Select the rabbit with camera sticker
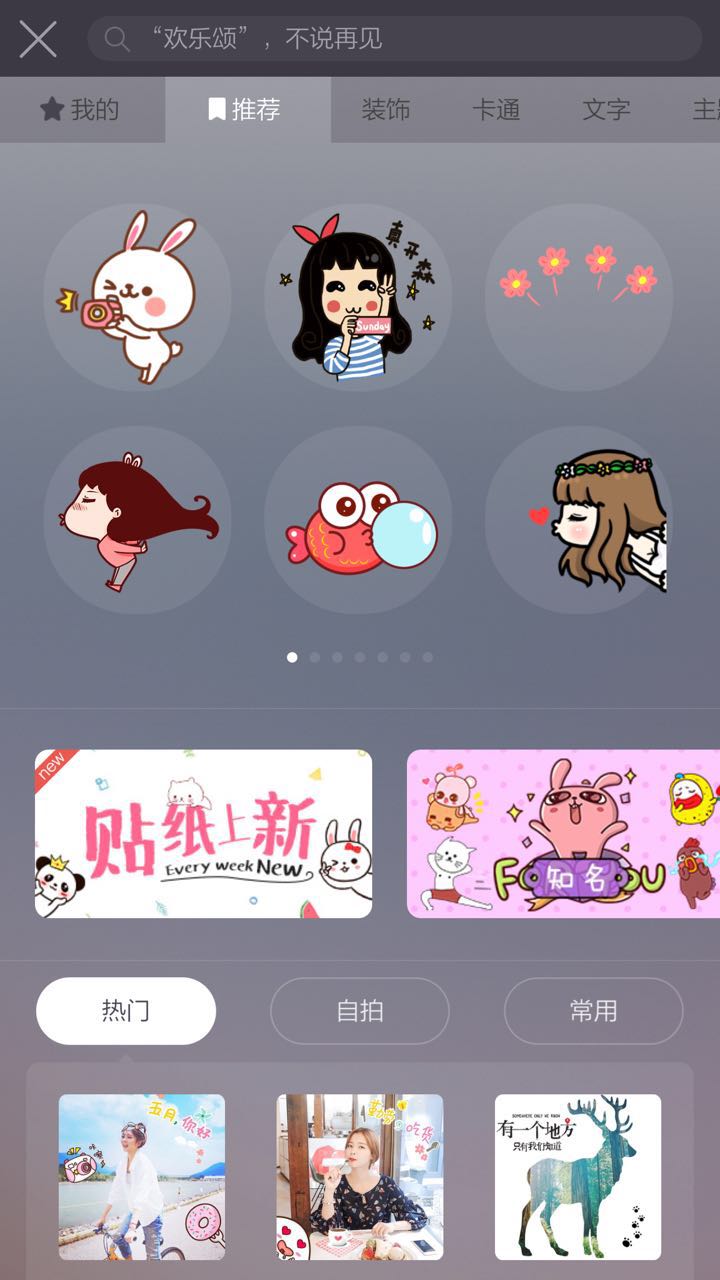This screenshot has width=720, height=1280. tap(138, 297)
